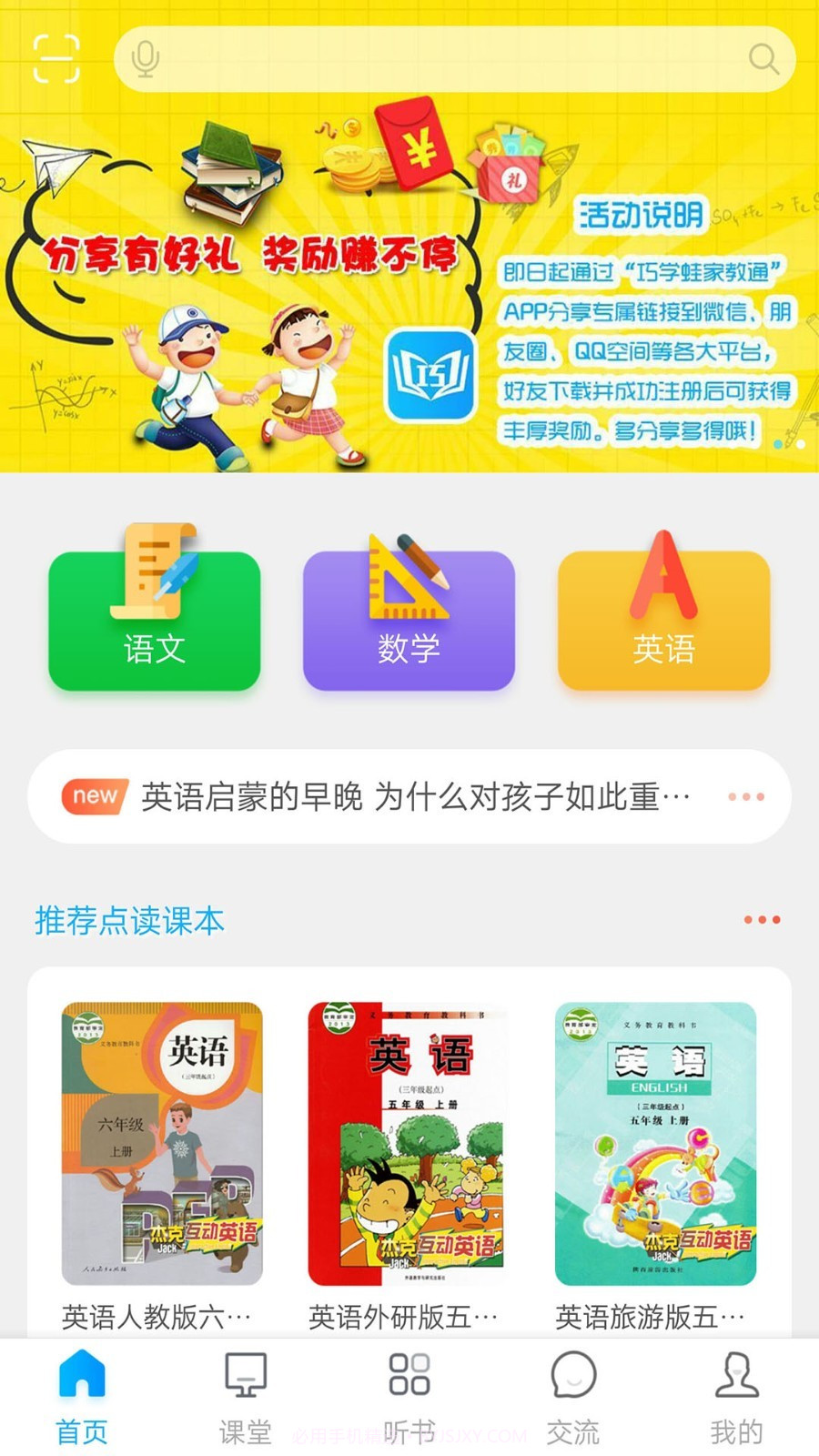This screenshot has width=819, height=1456.
Task: Tap the microphone icon for voice search
Action: coord(144,58)
